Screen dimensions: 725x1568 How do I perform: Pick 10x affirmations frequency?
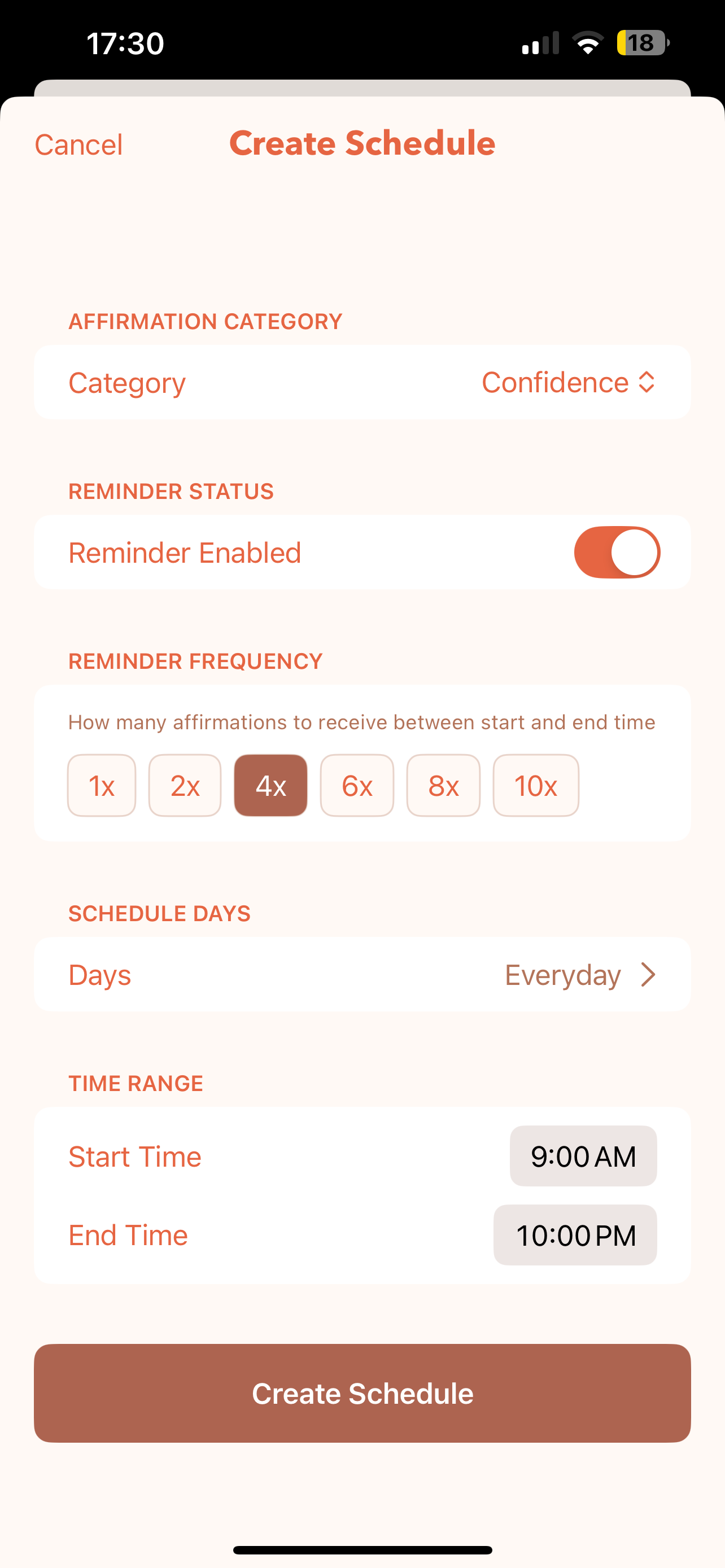coord(535,785)
